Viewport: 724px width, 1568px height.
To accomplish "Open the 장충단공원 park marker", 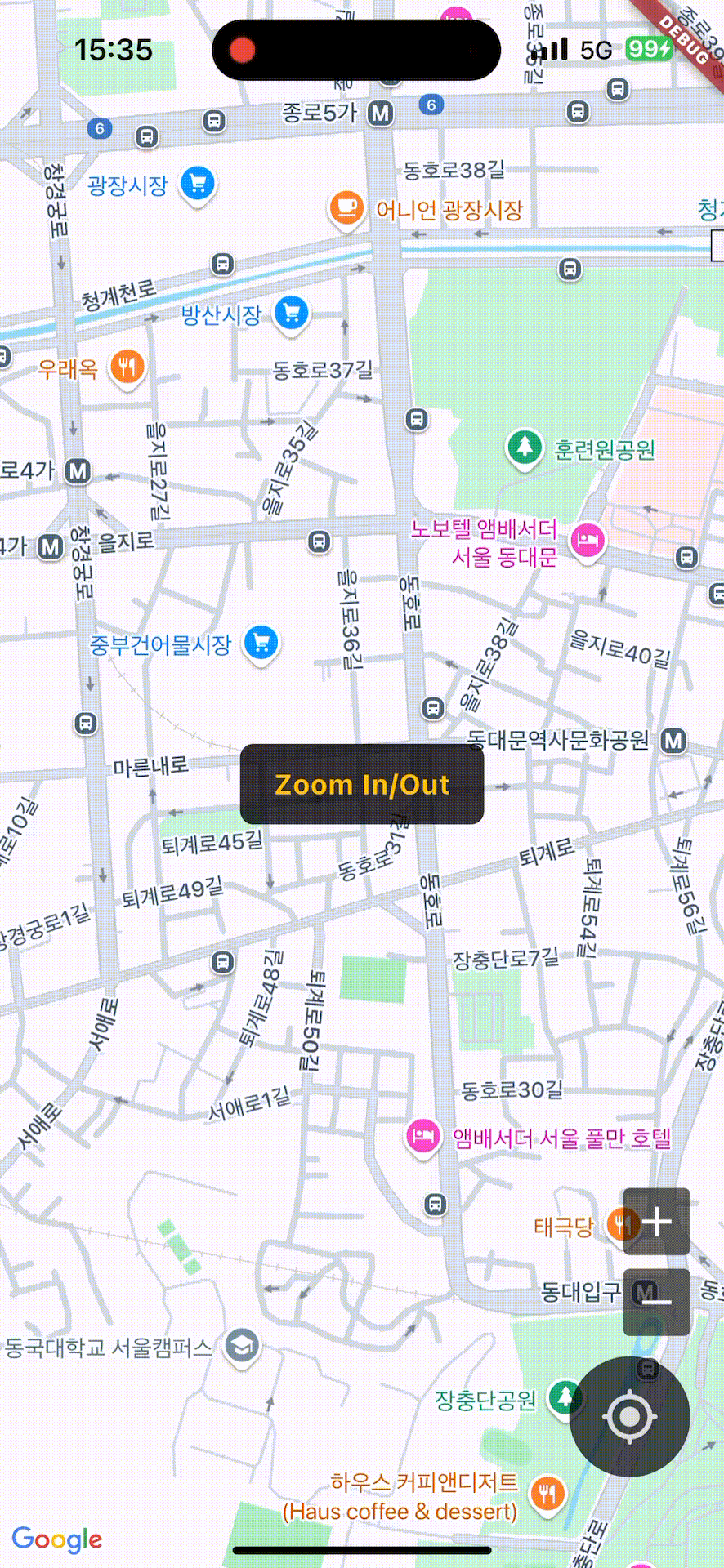I will pos(564,1397).
